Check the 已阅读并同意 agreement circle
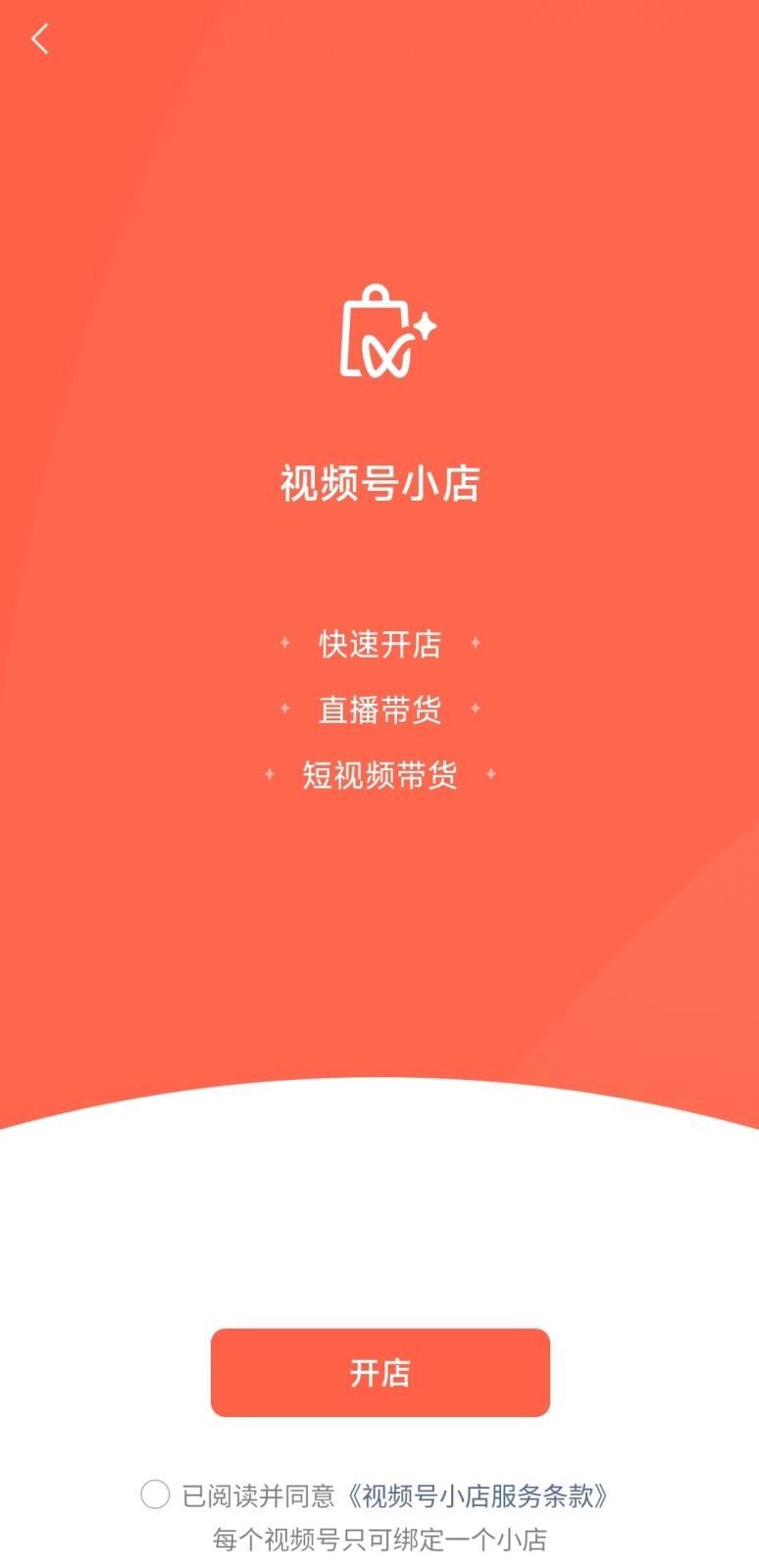759x1568 pixels. (155, 1494)
